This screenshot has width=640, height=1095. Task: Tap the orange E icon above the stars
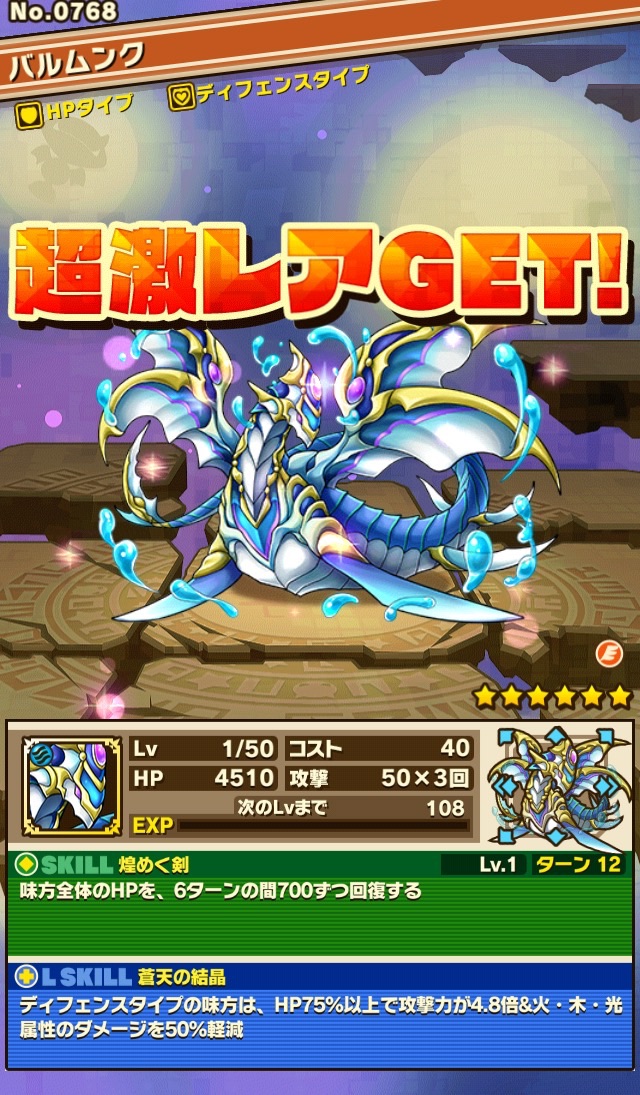pos(609,654)
